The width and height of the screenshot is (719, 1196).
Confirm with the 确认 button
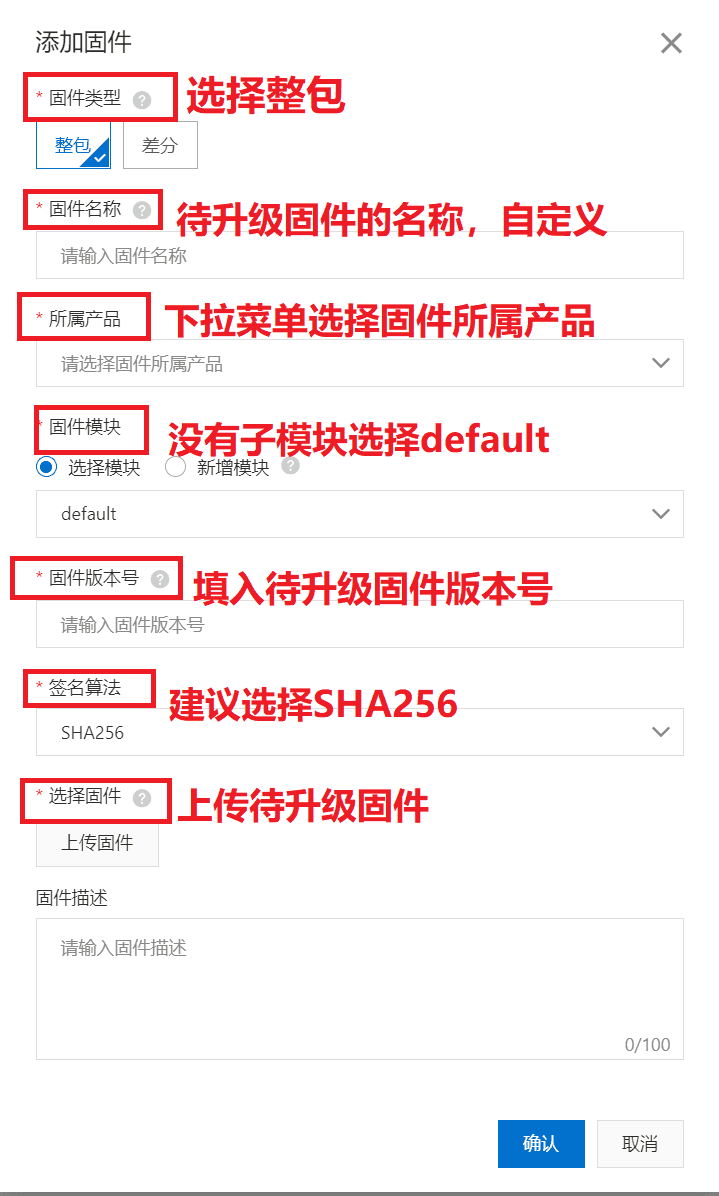(541, 1144)
